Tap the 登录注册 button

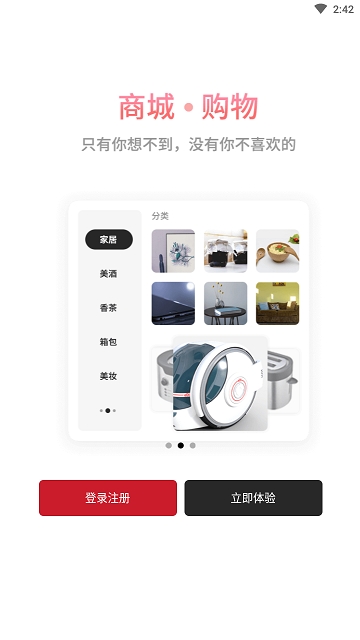tap(108, 498)
